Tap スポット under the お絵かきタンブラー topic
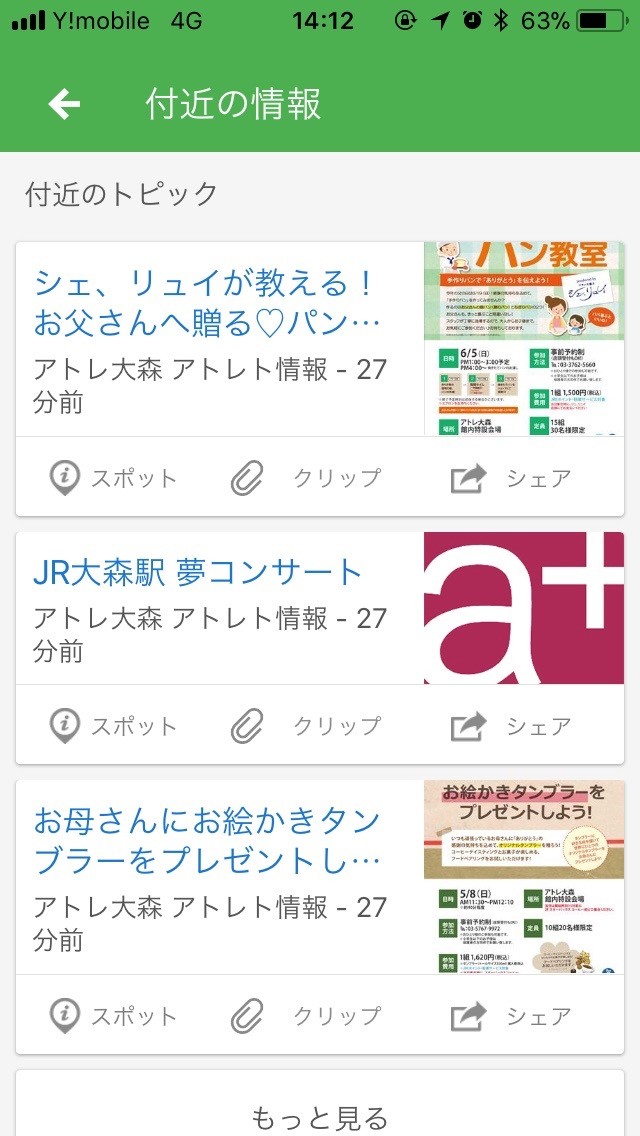Image resolution: width=640 pixels, height=1136 pixels. click(114, 1016)
